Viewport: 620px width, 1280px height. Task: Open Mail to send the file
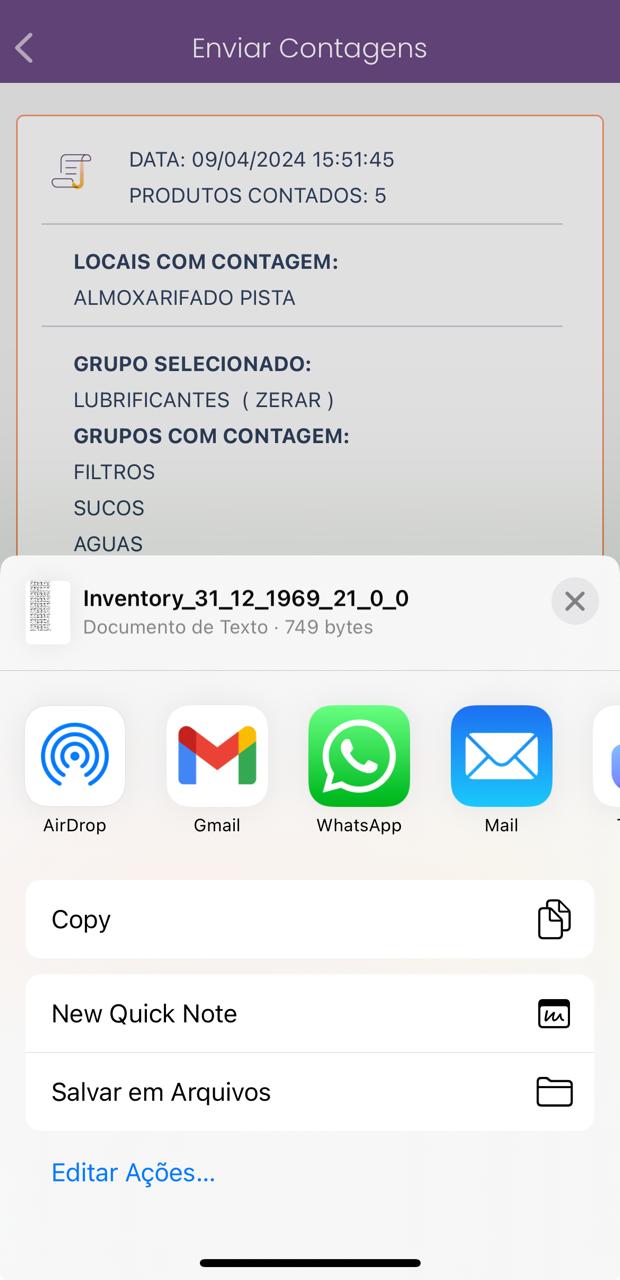tap(501, 757)
